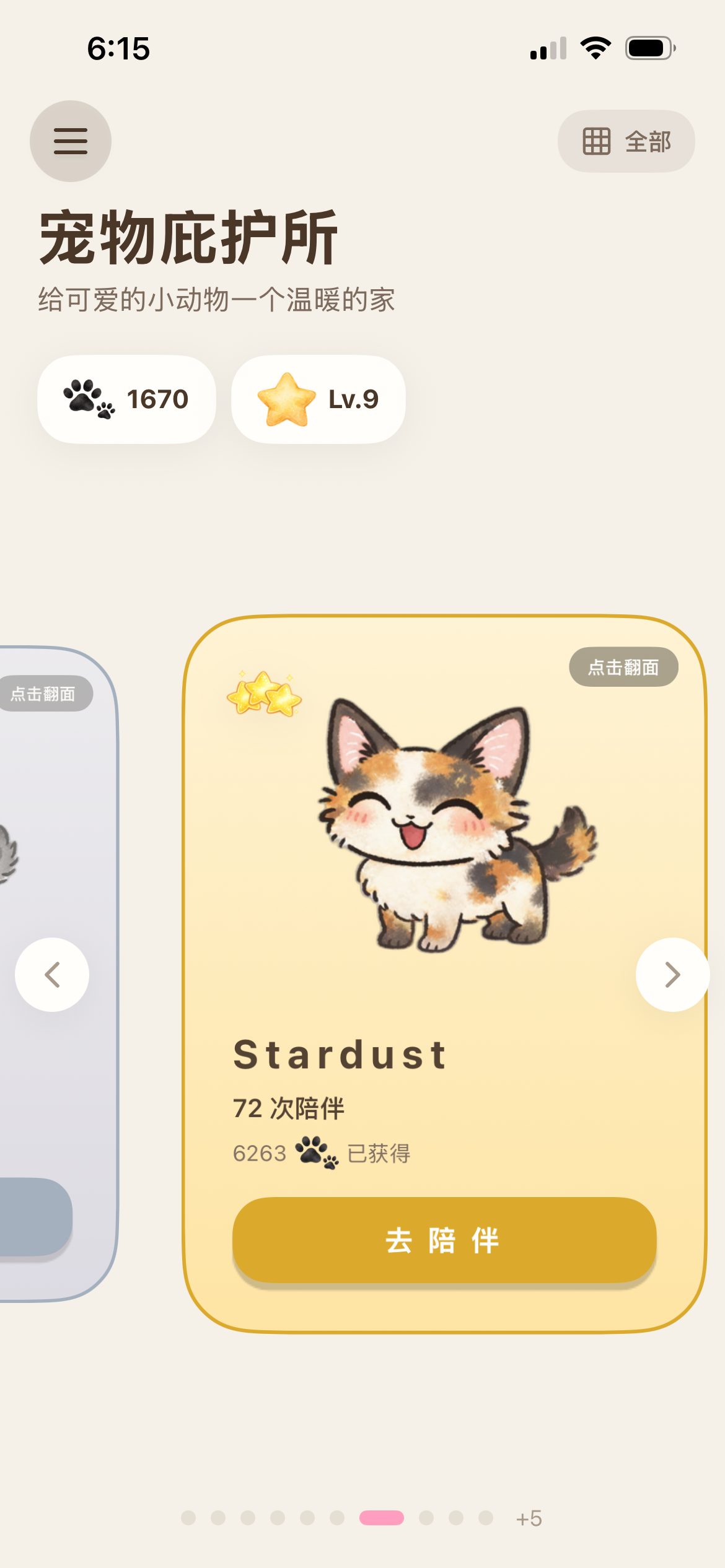
Task: Tap the Lv.9 level chip
Action: pyautogui.click(x=318, y=399)
